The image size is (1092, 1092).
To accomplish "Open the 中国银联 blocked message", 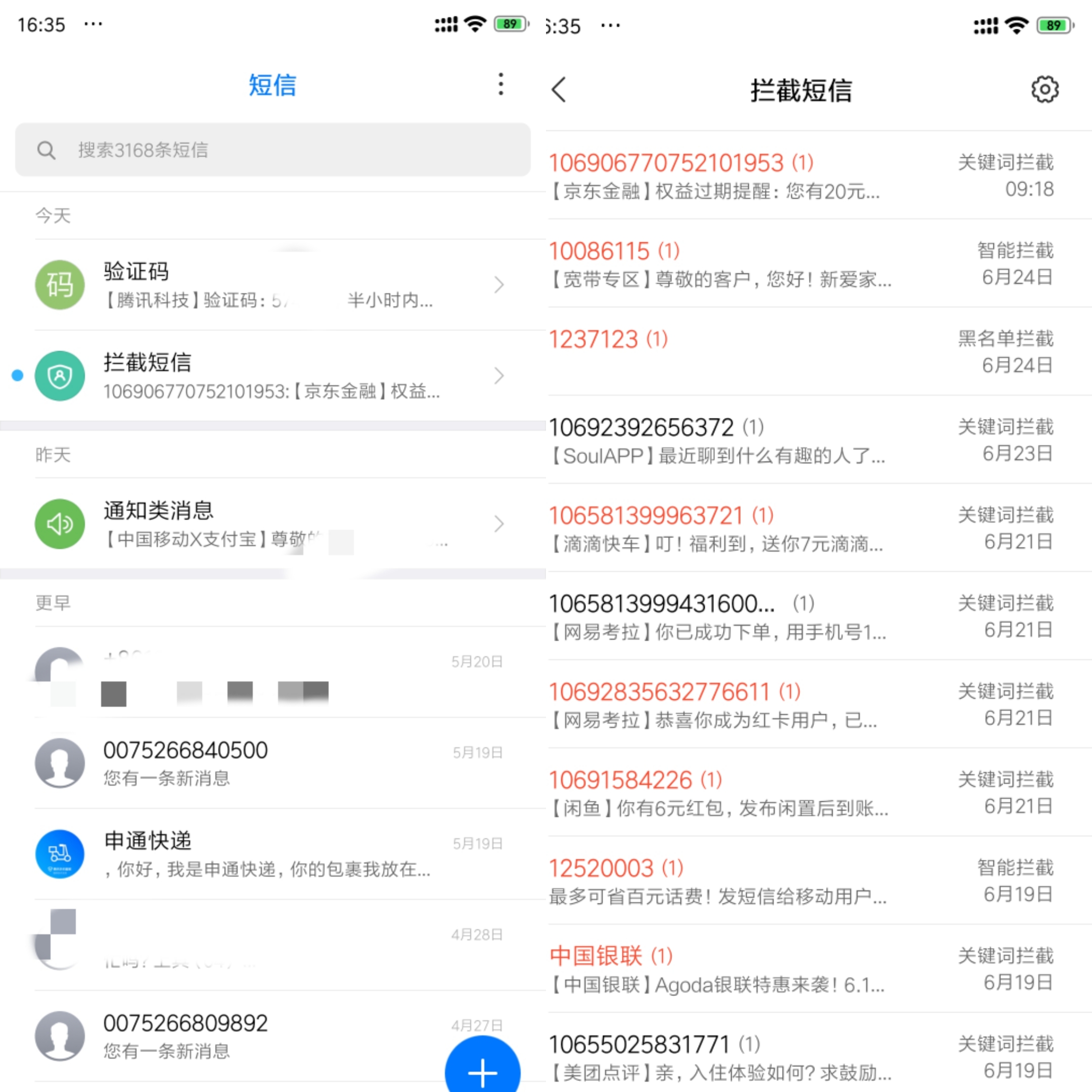I will (803, 969).
